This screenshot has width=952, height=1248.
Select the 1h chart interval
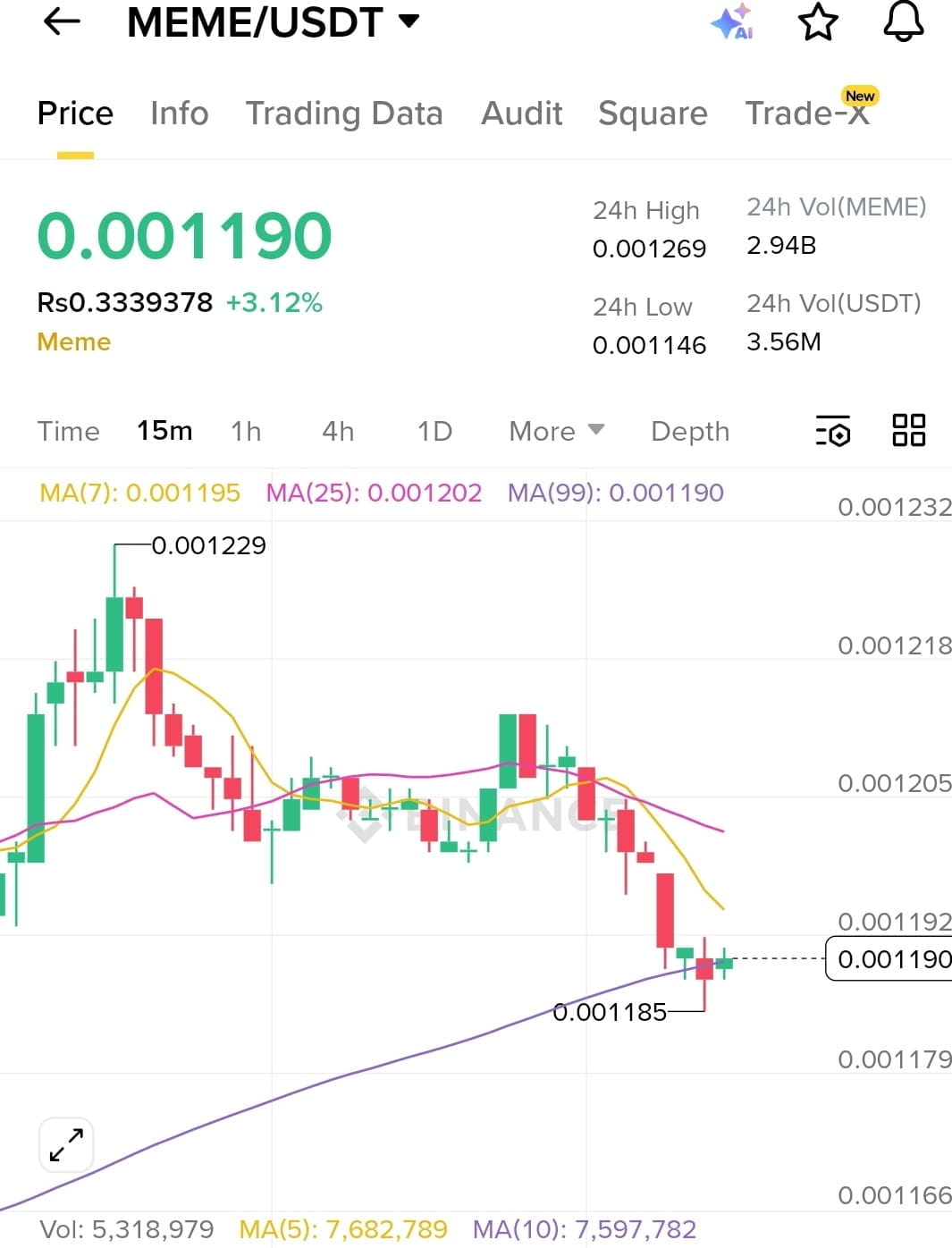(246, 431)
